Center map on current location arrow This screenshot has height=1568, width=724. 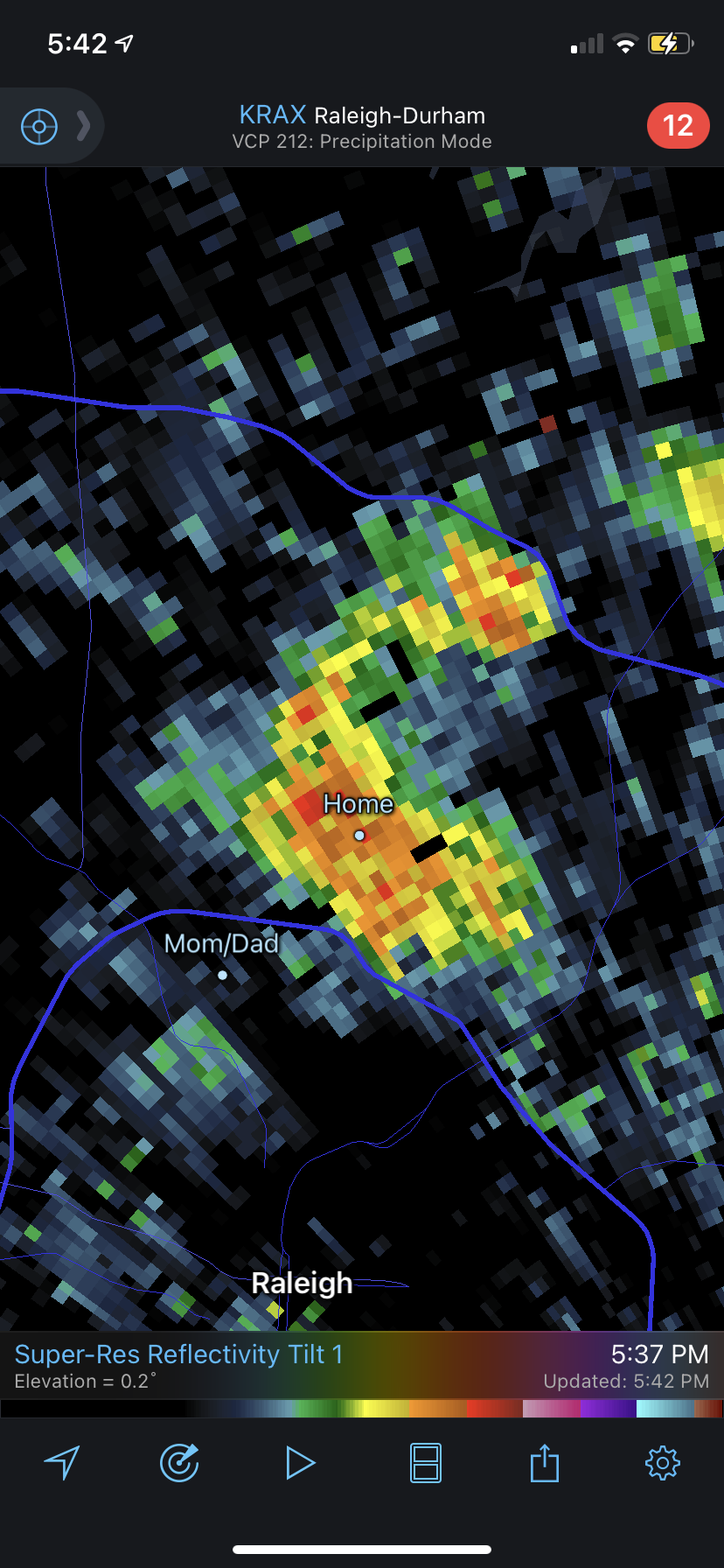(63, 1462)
